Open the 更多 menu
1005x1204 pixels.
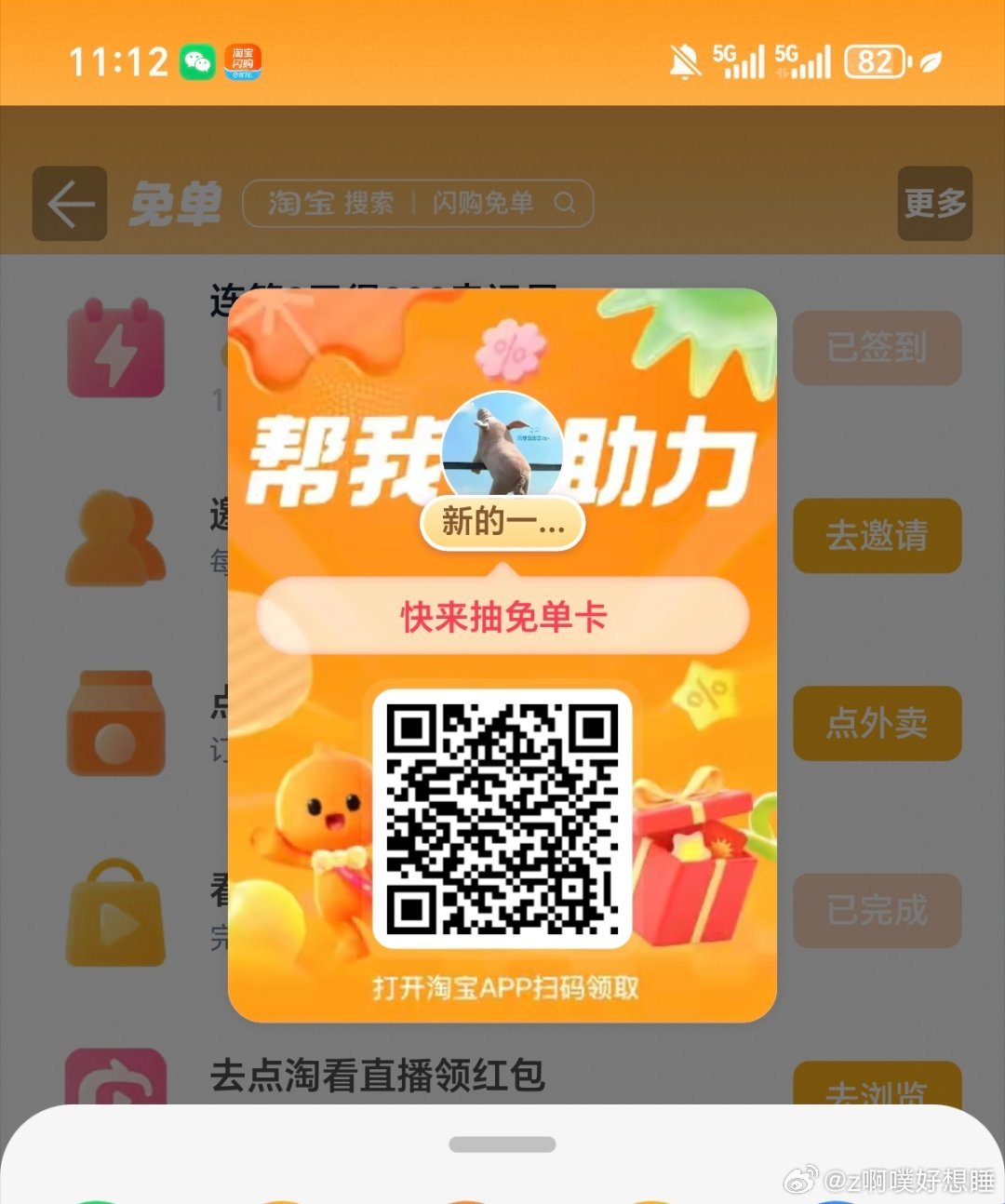click(x=934, y=204)
